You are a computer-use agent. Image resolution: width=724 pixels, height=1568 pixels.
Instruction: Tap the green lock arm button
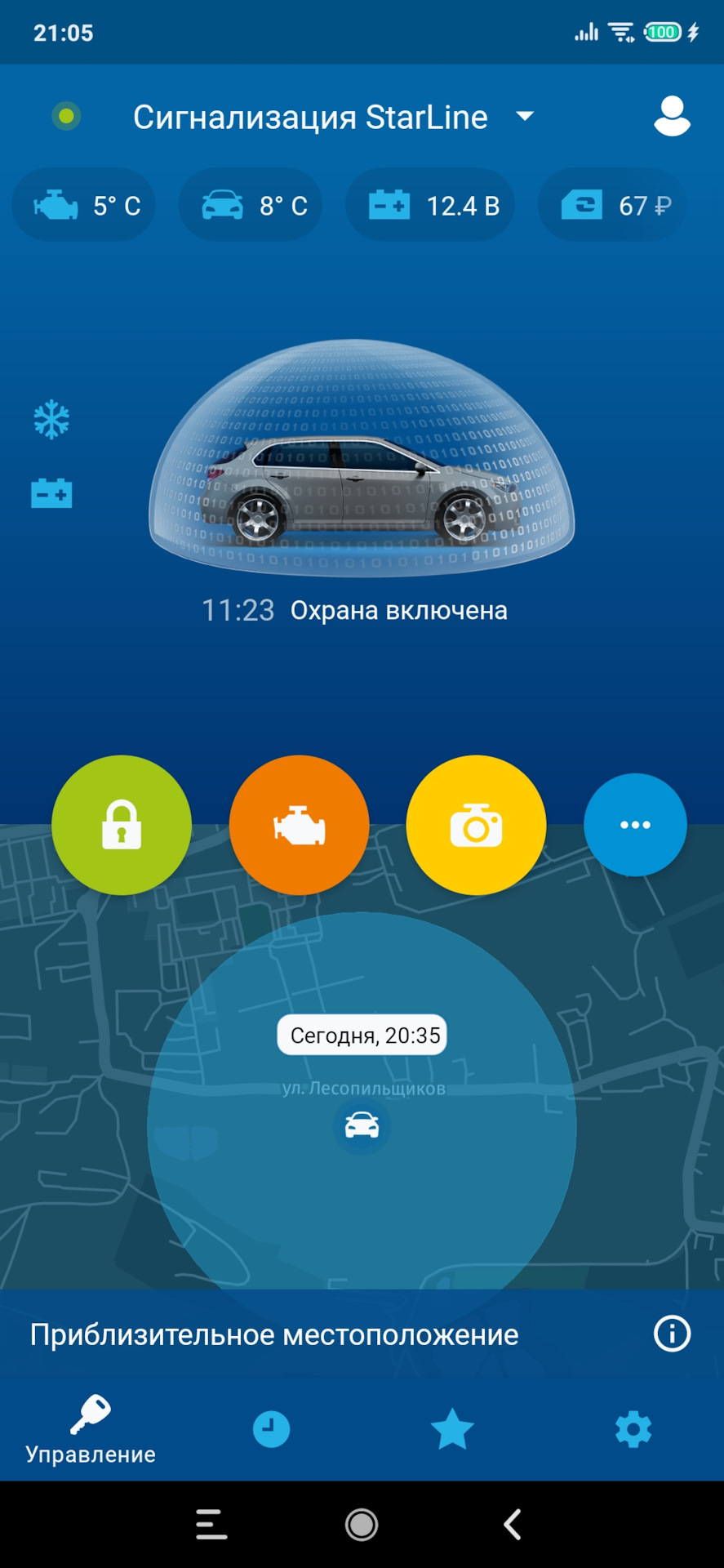[122, 825]
